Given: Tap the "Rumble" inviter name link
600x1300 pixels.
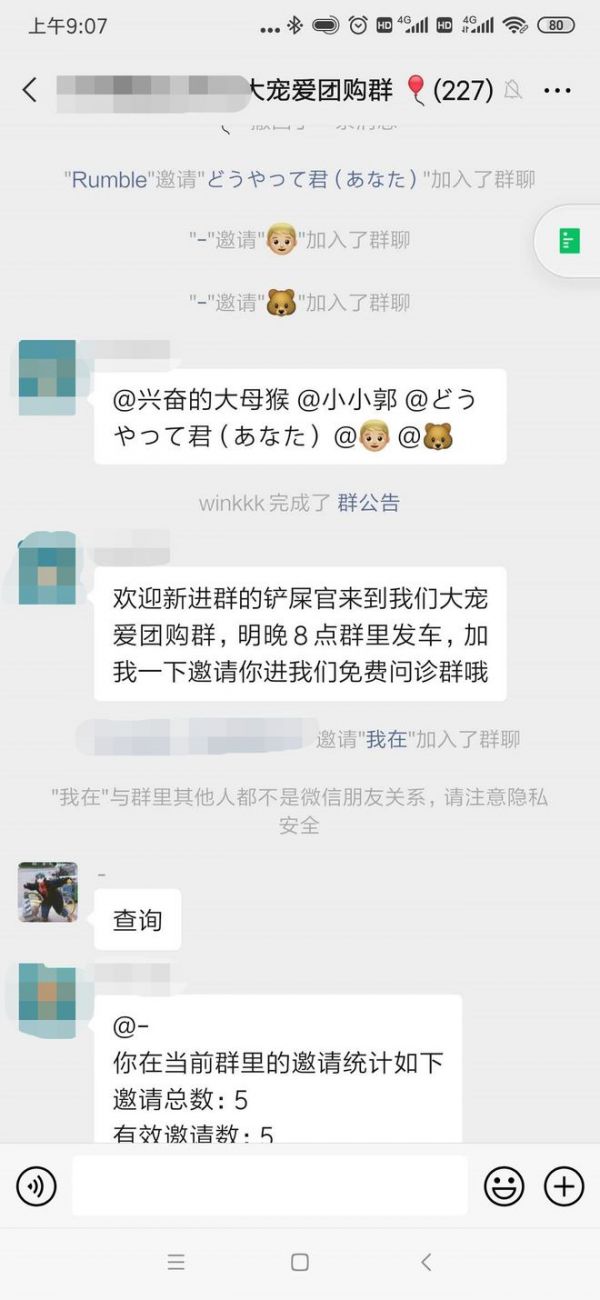Looking at the screenshot, I should 107,179.
